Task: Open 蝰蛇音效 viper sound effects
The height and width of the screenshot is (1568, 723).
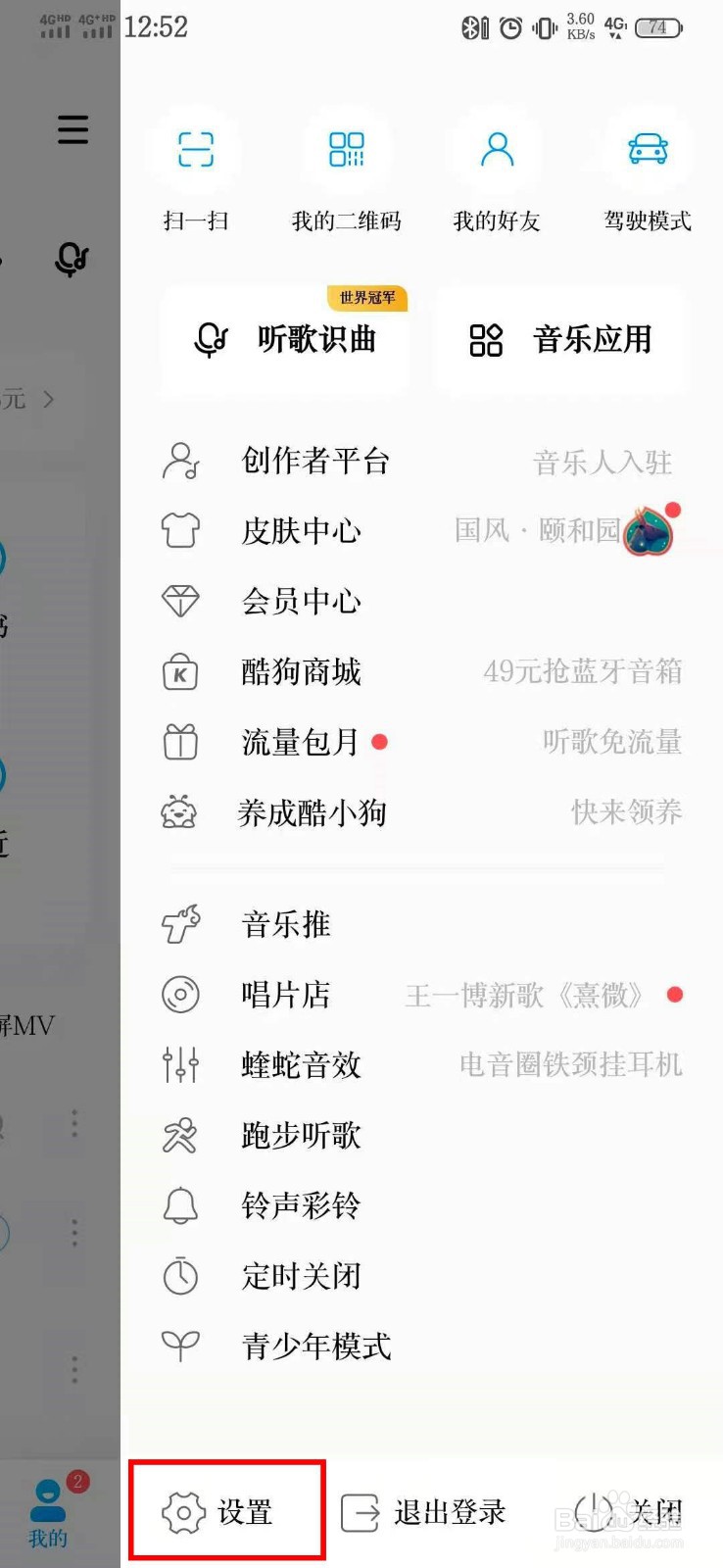Action: tap(301, 1065)
